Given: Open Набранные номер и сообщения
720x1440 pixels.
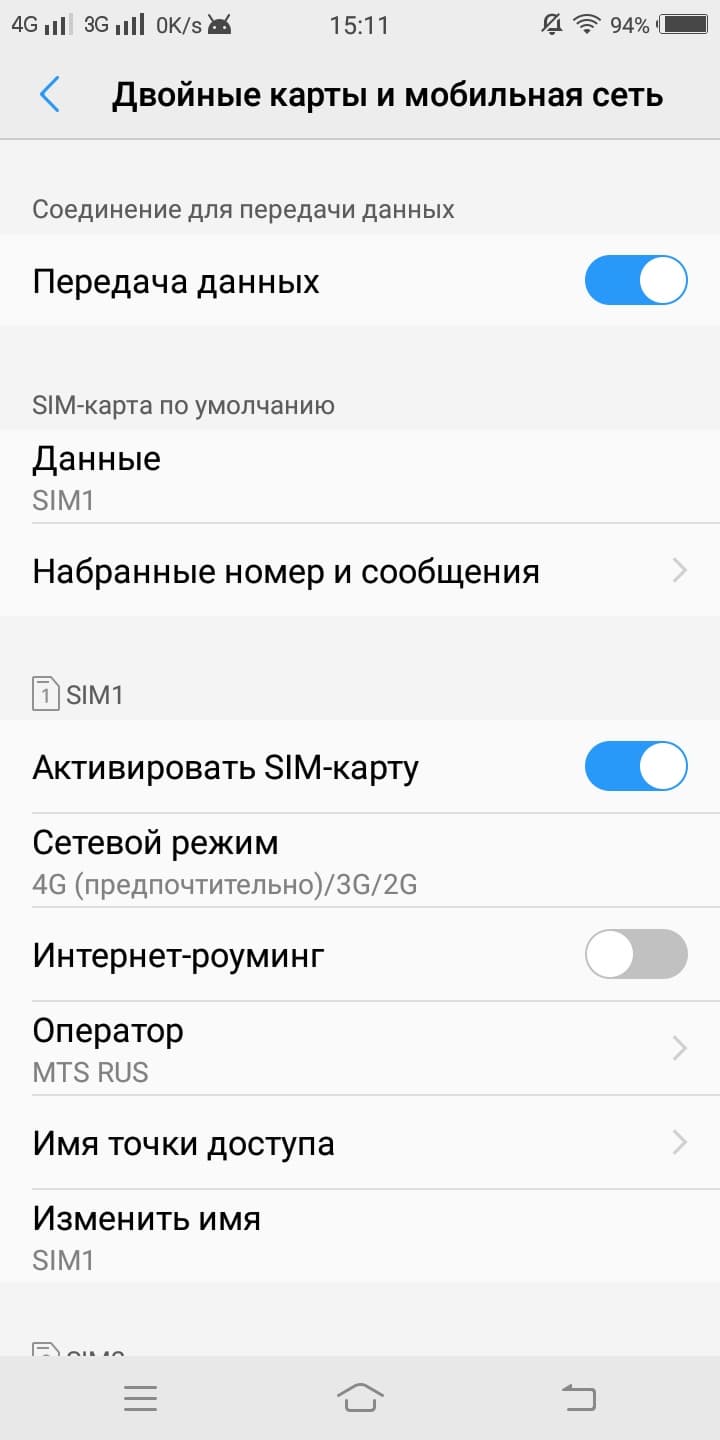Looking at the screenshot, I should (360, 571).
